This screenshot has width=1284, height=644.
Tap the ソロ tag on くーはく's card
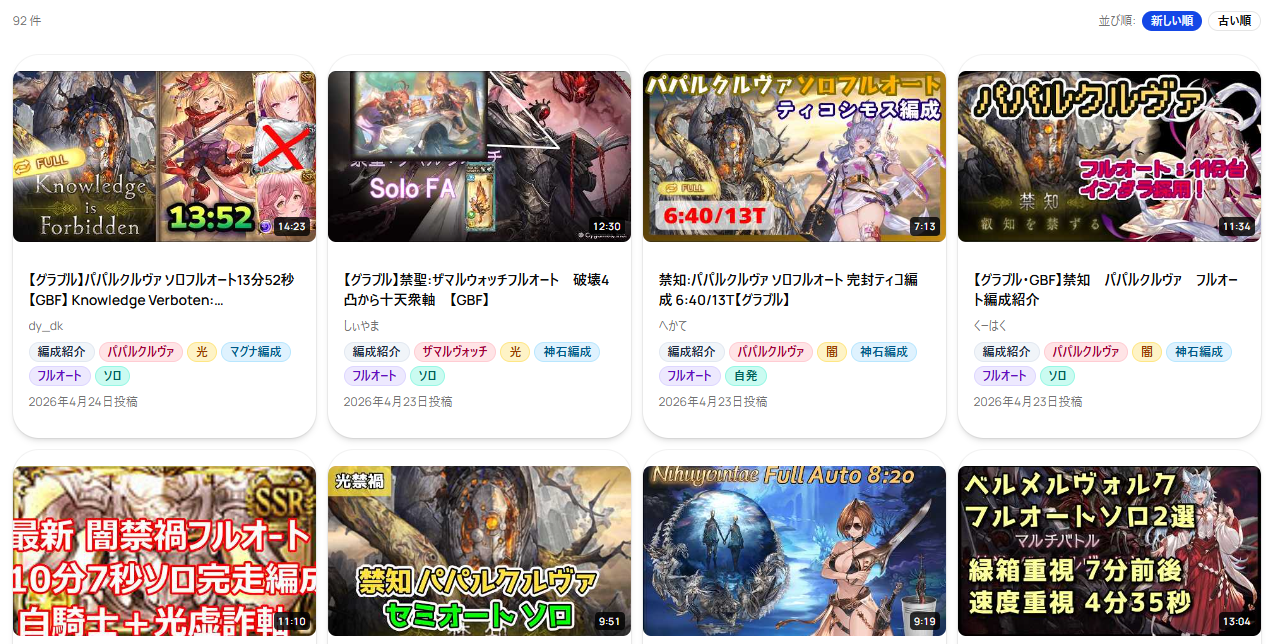(1057, 376)
